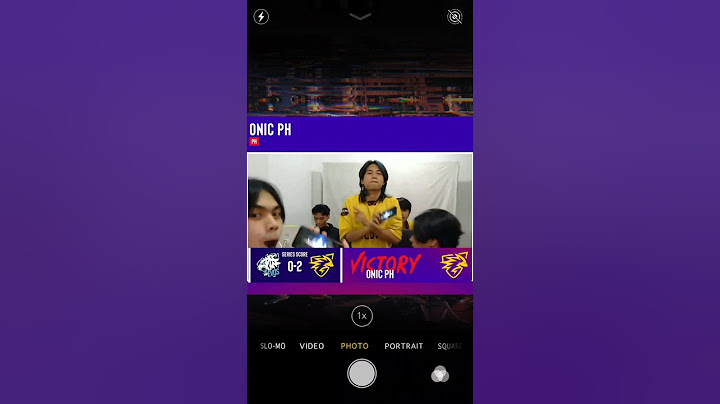The height and width of the screenshot is (404, 720).
Task: Switch to VIDEO mode
Action: click(312, 346)
